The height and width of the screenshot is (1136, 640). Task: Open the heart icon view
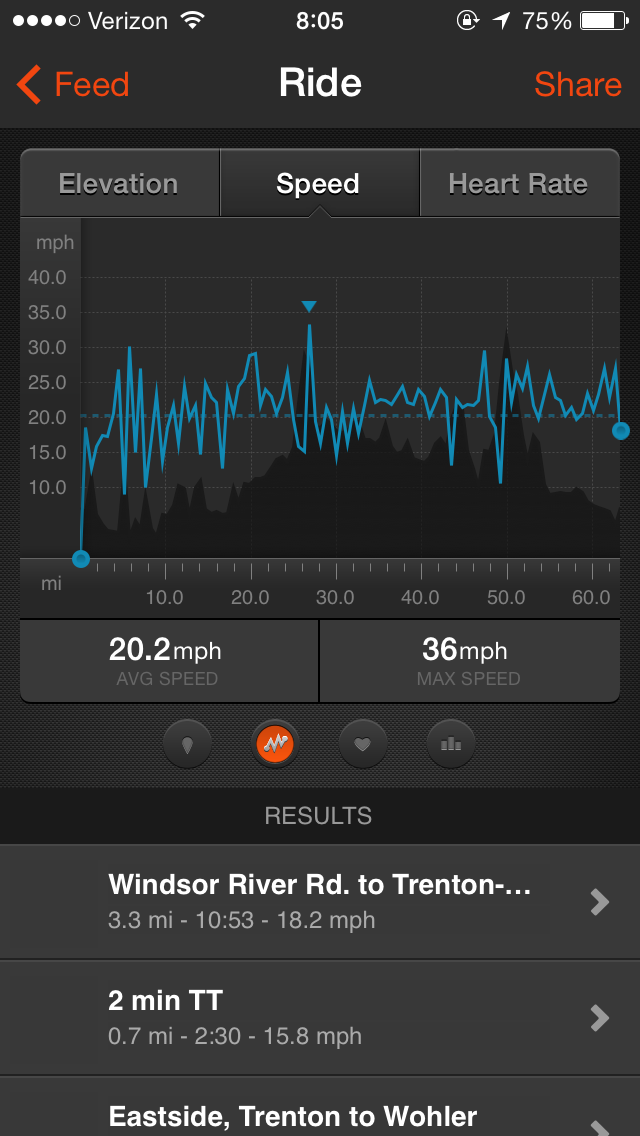(x=364, y=743)
